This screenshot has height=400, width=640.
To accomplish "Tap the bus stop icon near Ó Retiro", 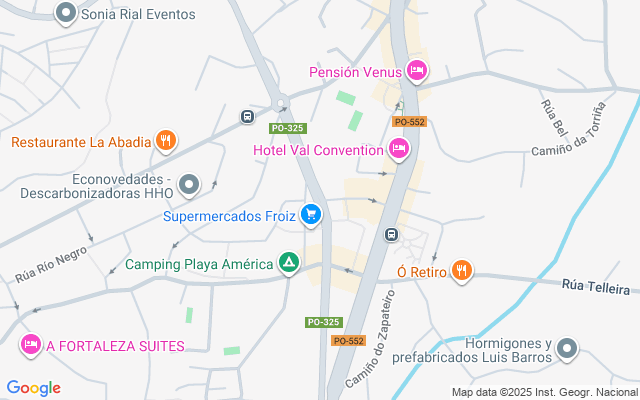I will pyautogui.click(x=391, y=235).
